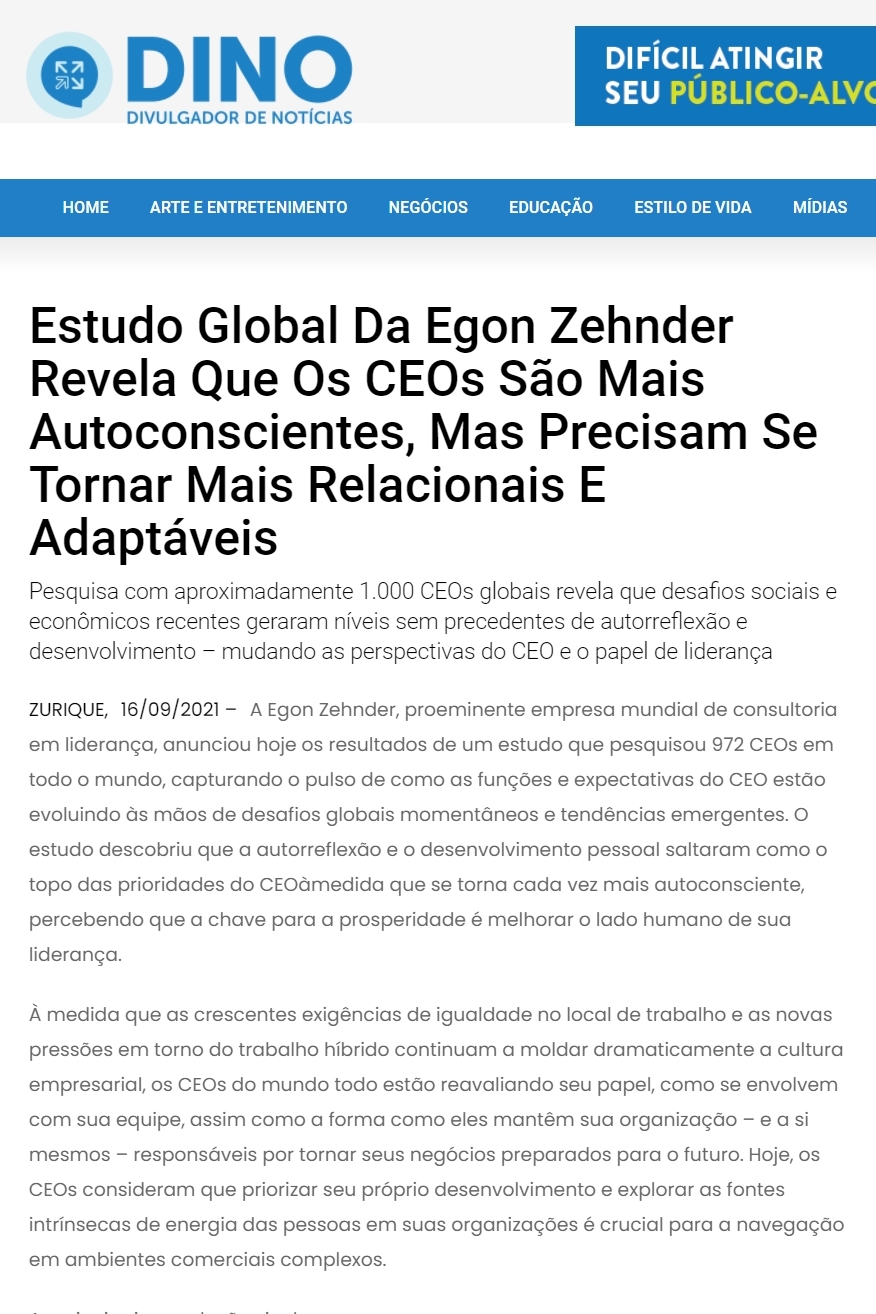Open the Difícil atingir seu público-alvo banner
The width and height of the screenshot is (876, 1314).
(x=725, y=76)
